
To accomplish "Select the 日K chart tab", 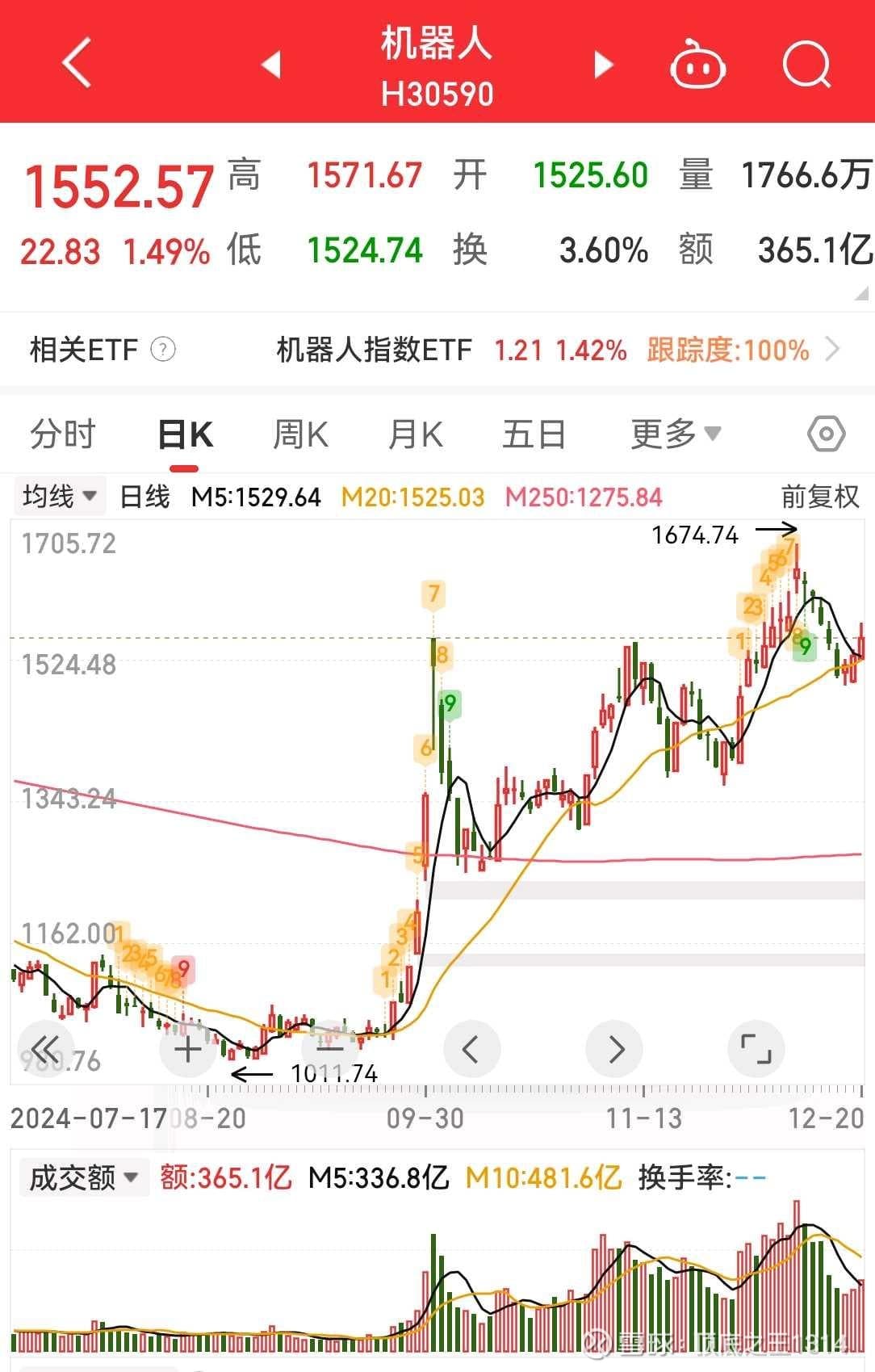I will pyautogui.click(x=185, y=434).
